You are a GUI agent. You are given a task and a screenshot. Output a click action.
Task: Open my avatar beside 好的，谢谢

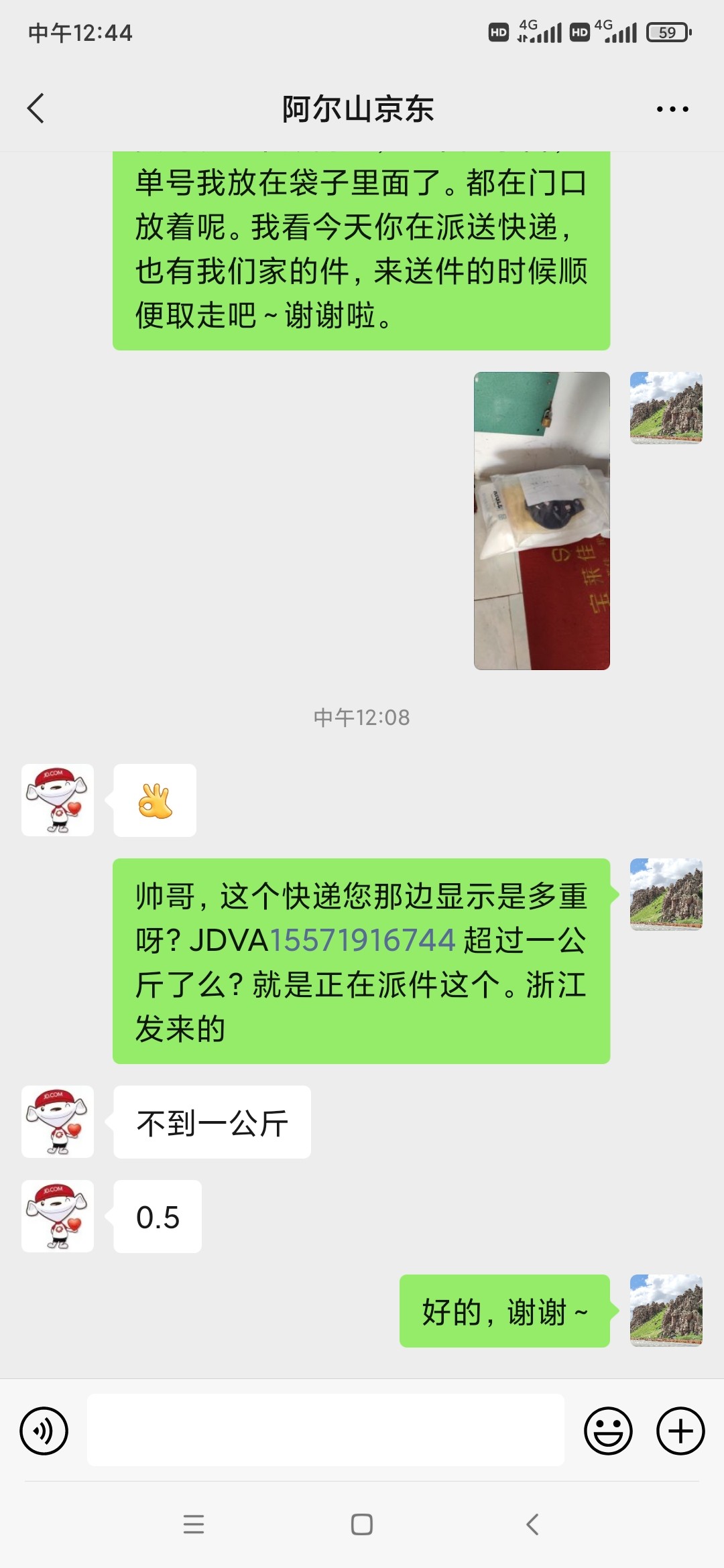(666, 1311)
